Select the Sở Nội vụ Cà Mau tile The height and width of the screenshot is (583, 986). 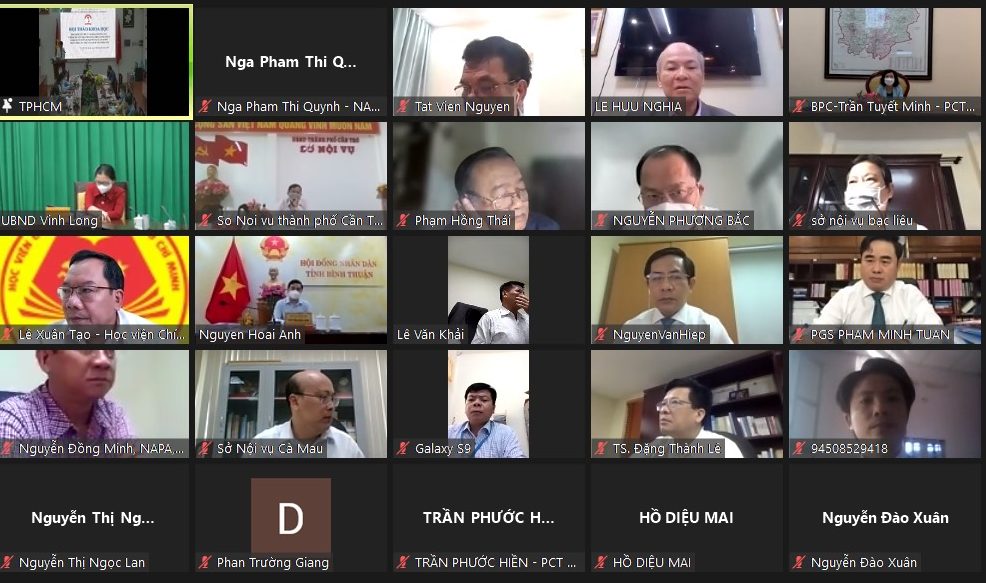[x=290, y=403]
